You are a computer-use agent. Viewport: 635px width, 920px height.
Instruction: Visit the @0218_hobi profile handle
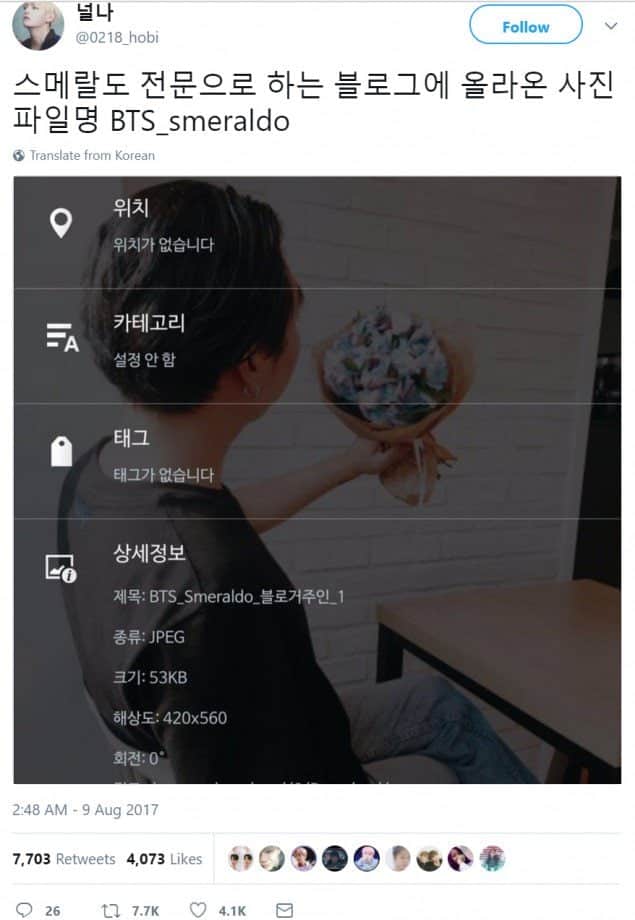point(117,37)
